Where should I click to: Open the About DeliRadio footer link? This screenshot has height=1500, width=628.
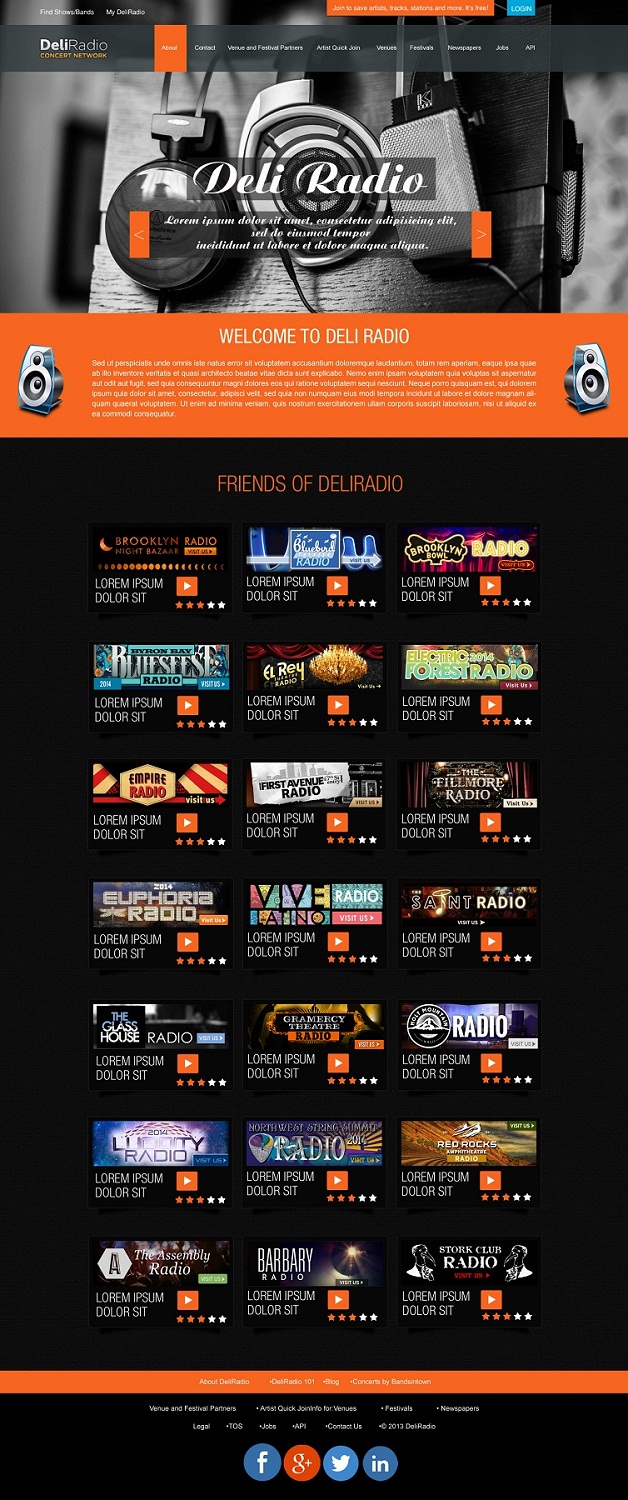click(224, 1381)
